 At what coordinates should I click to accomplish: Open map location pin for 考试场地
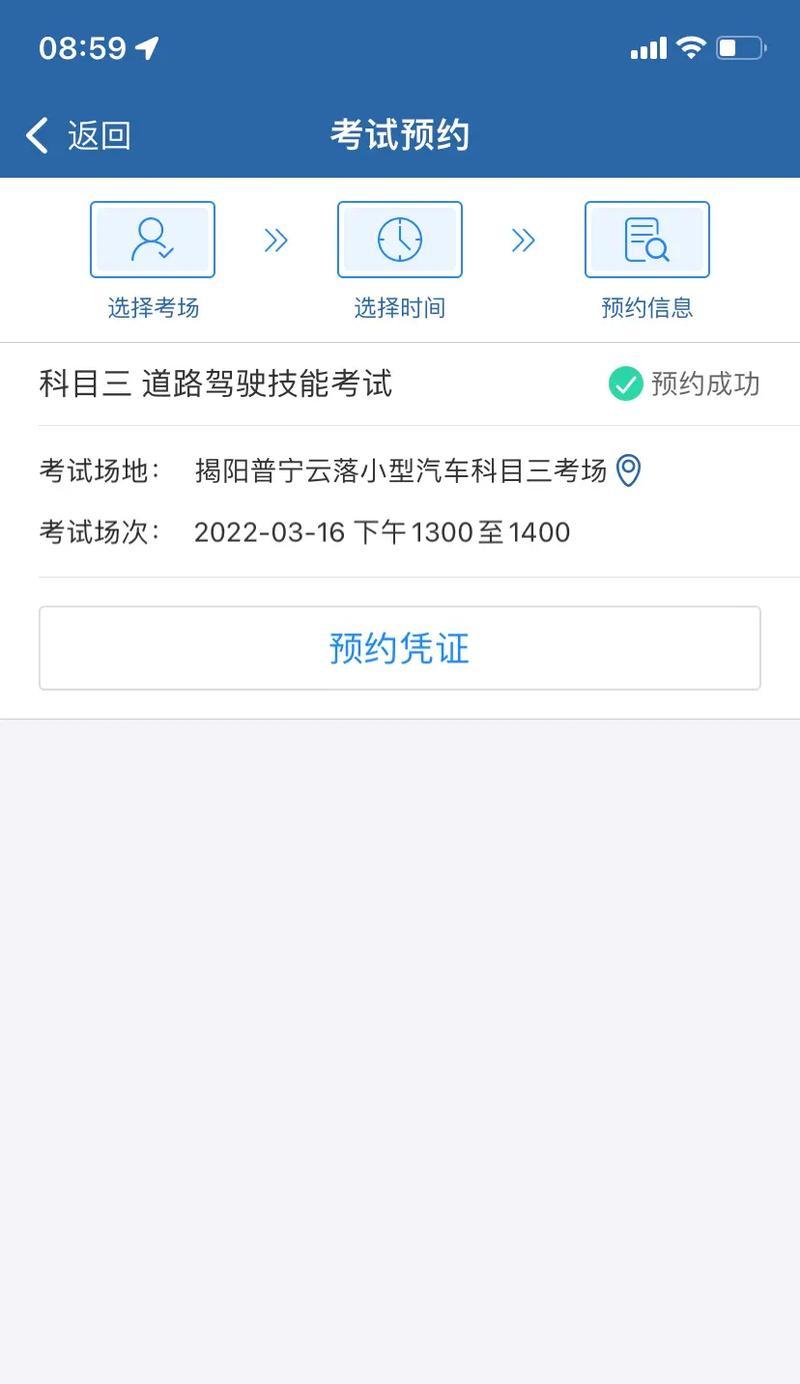coord(628,470)
